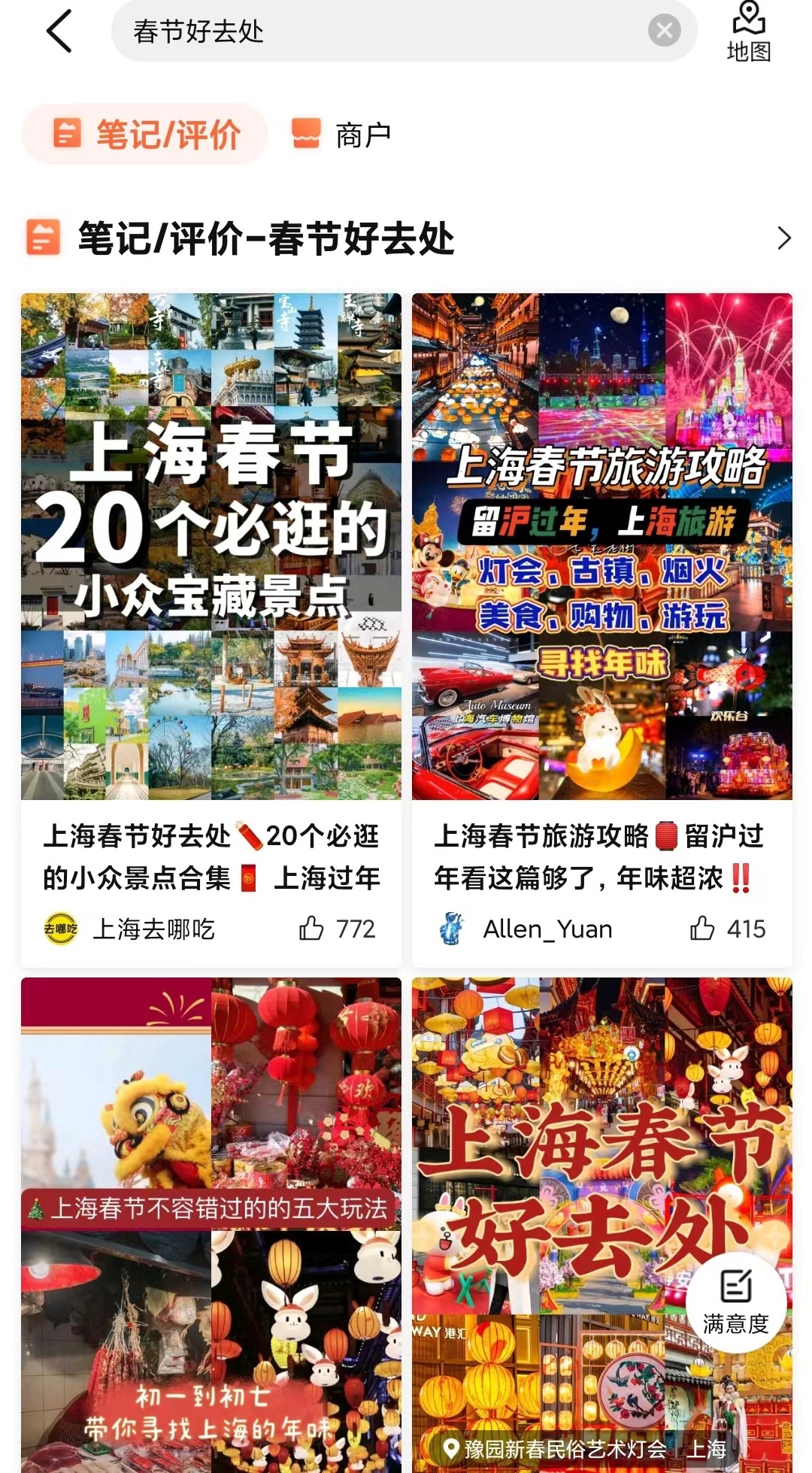The width and height of the screenshot is (812, 1473).
Task: Tap the floating 满意度 button
Action: [x=736, y=1302]
